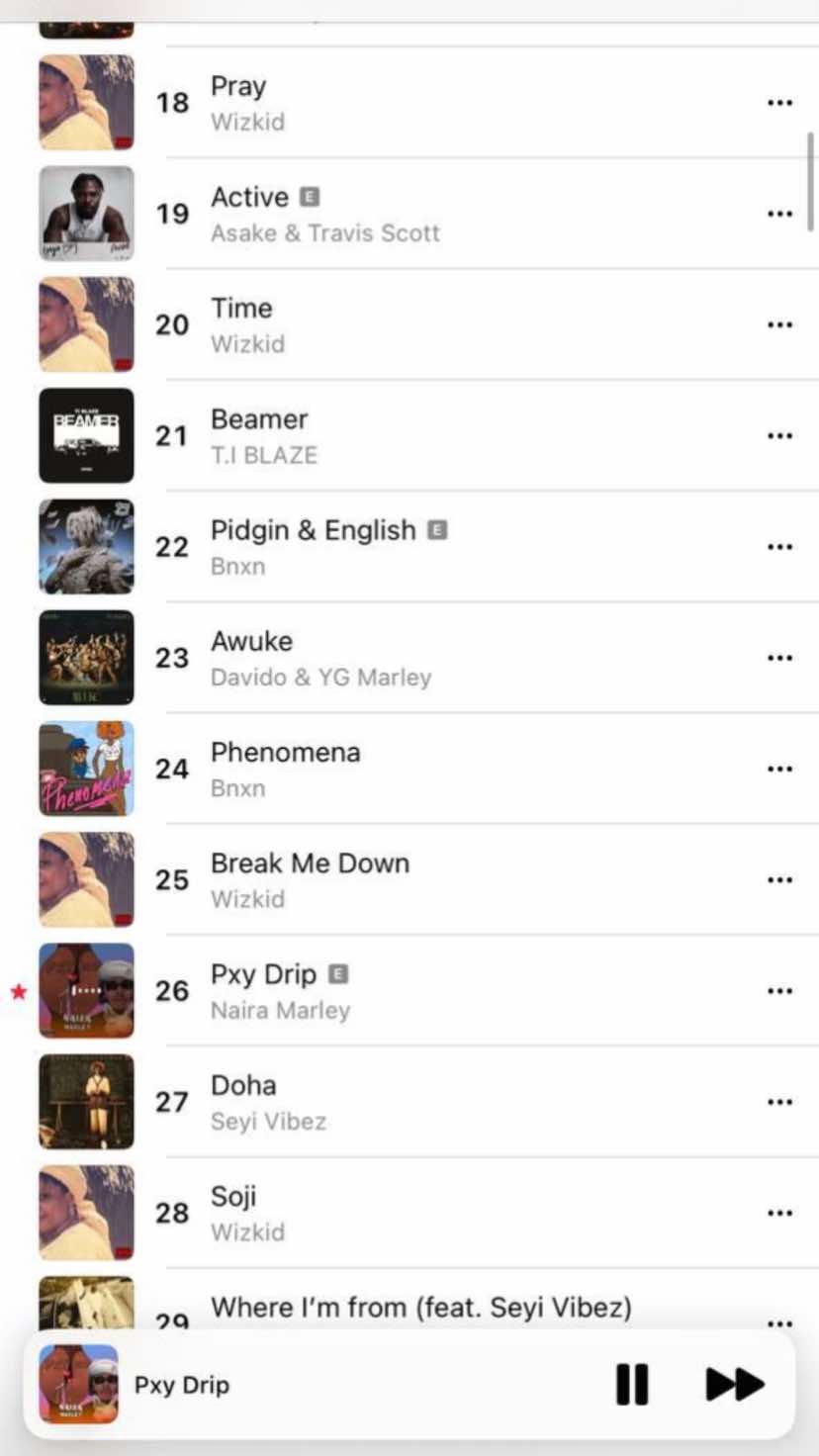Play Beamer by T.I BLAZE
819x1456 pixels.
click(x=396, y=436)
